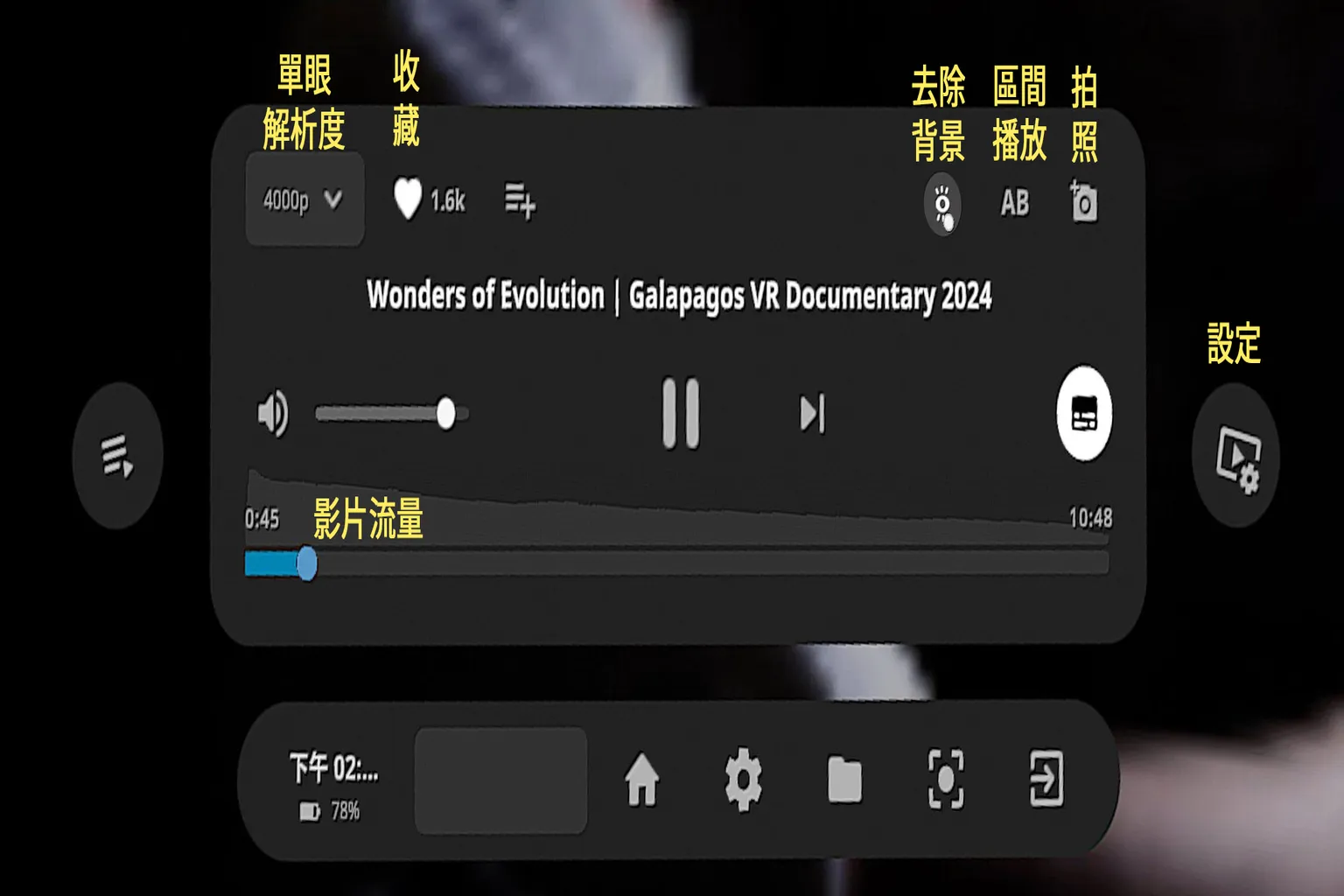
Task: Open the local files folder
Action: coord(844,780)
